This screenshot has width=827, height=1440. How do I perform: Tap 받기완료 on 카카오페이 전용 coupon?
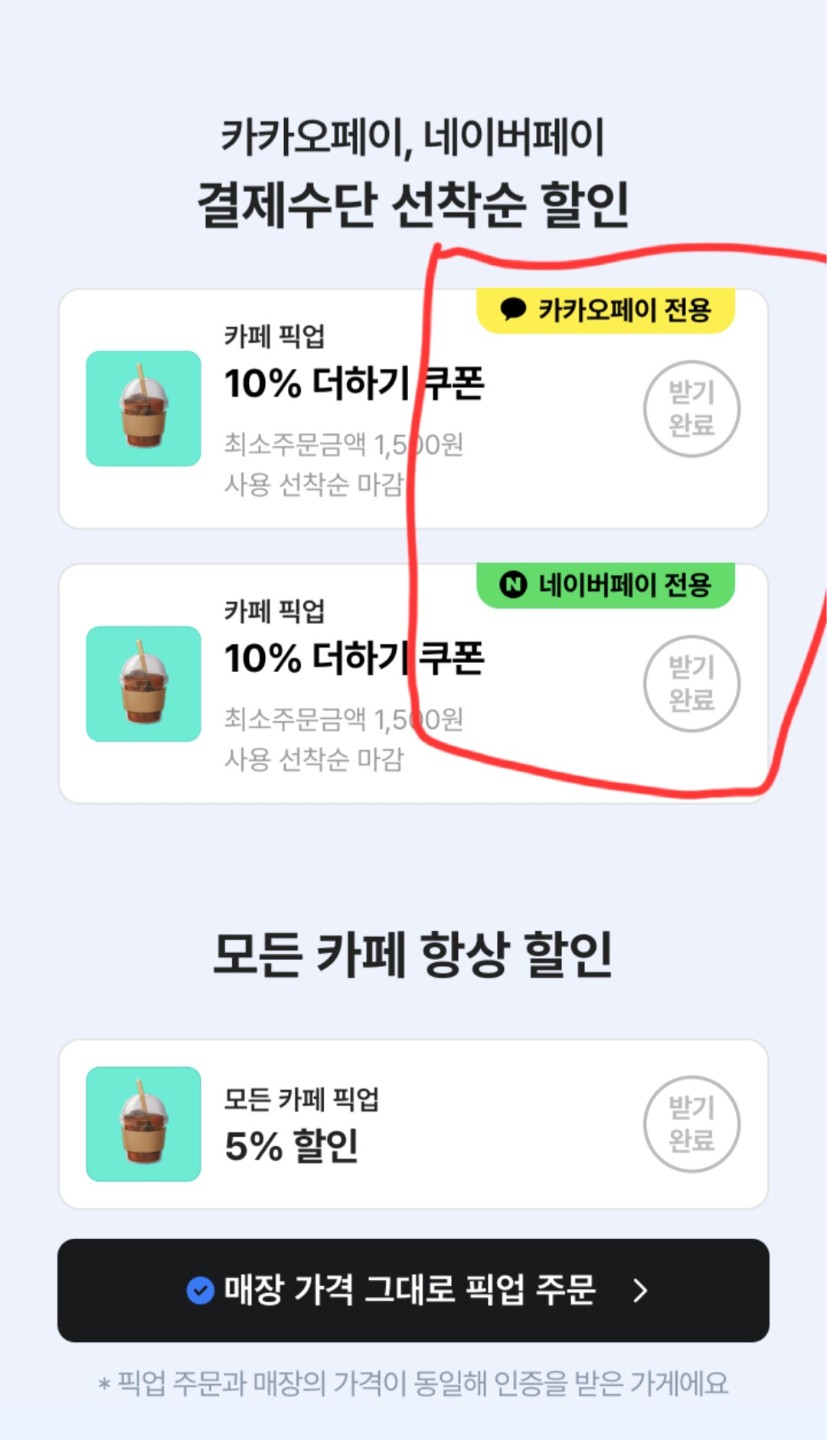[x=691, y=410]
